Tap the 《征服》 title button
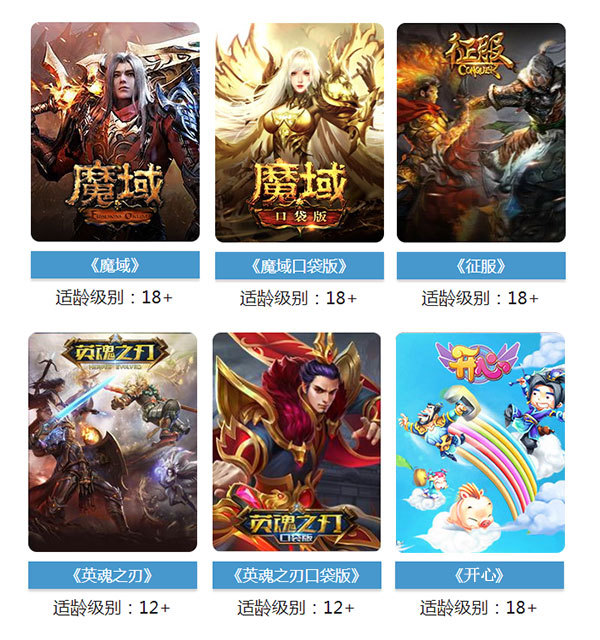 coord(481,266)
